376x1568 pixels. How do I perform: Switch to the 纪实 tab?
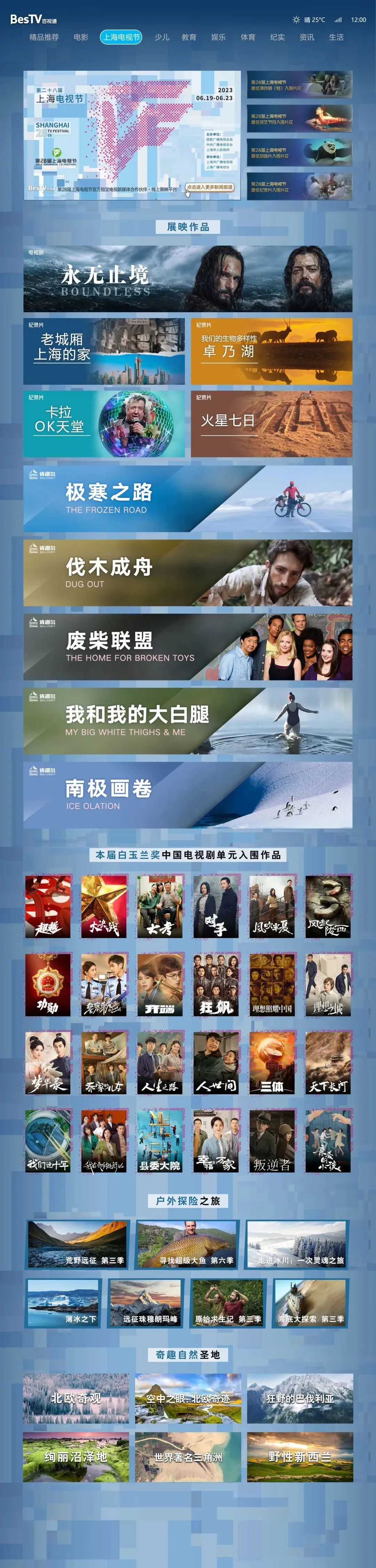point(277,37)
